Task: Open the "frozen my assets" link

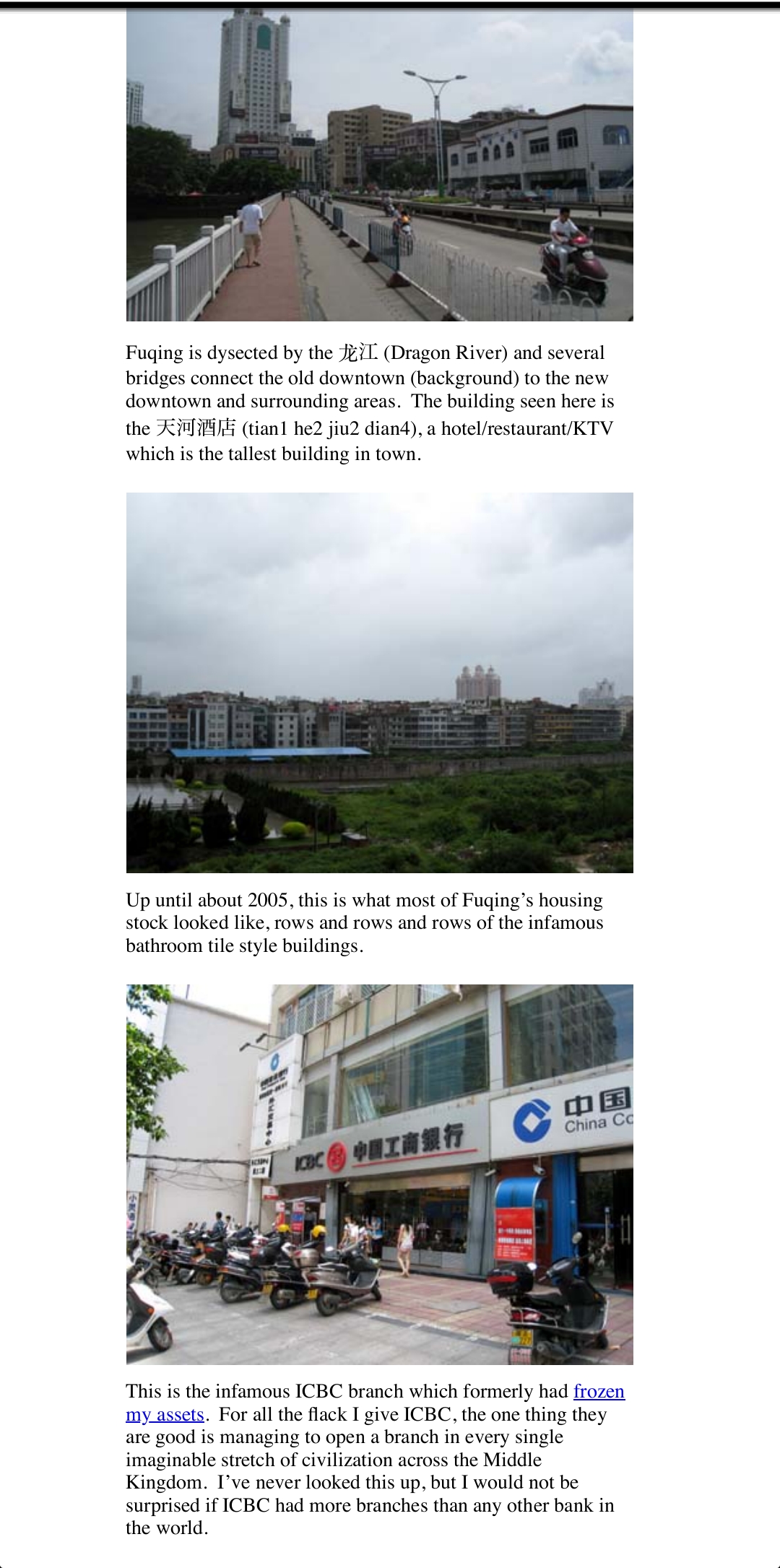Action: pyautogui.click(x=599, y=1391)
